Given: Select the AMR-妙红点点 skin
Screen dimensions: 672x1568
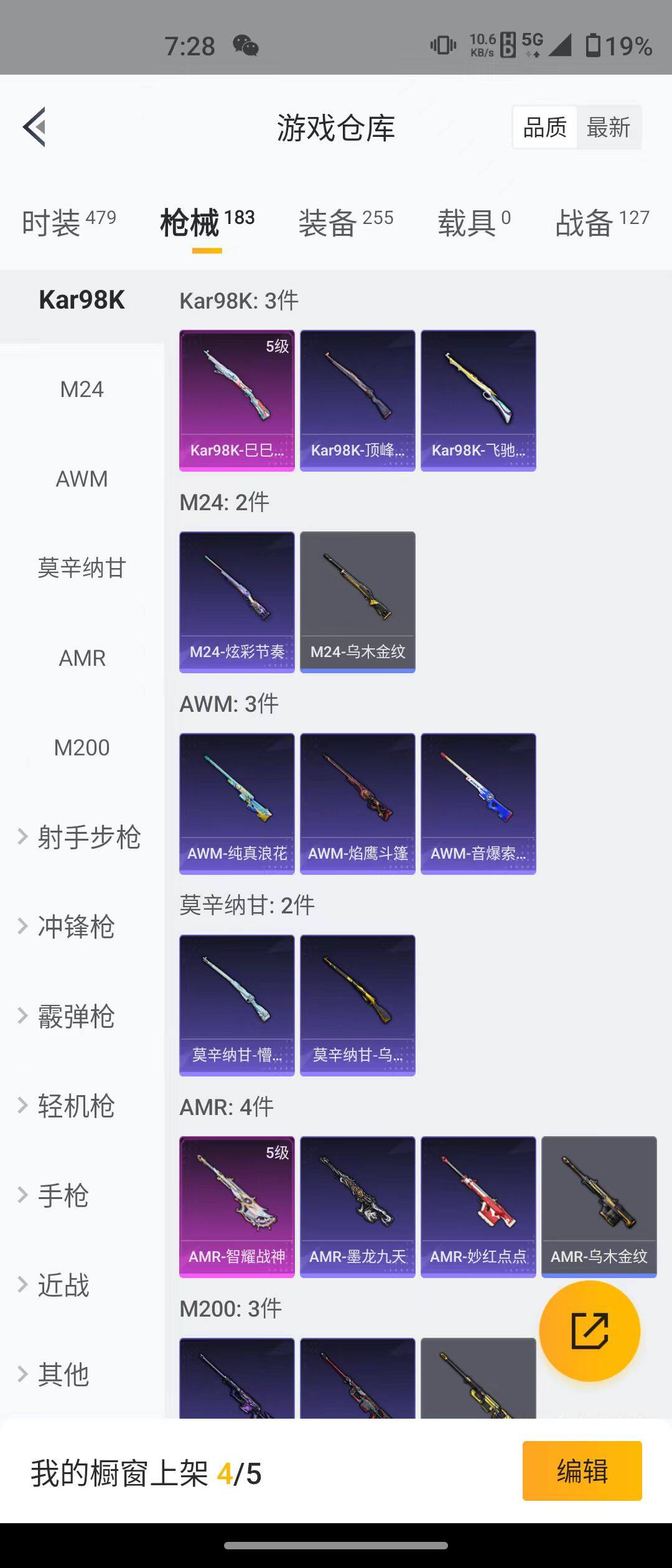Looking at the screenshot, I should [478, 1206].
